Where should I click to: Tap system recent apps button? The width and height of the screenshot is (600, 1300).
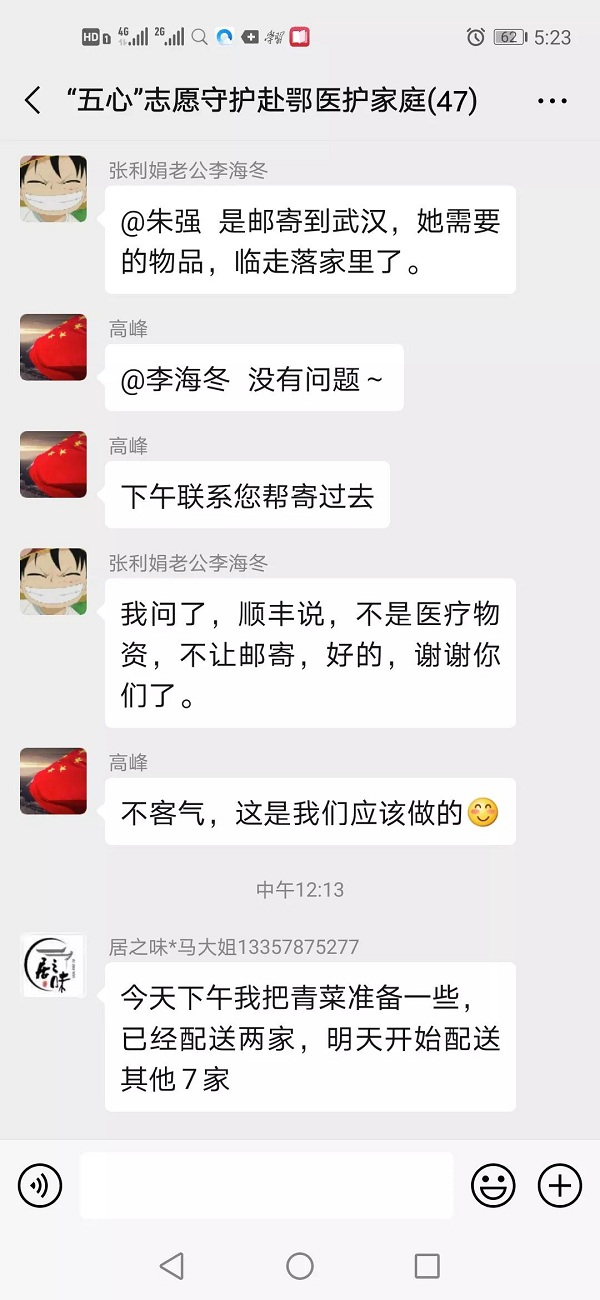click(x=427, y=1266)
